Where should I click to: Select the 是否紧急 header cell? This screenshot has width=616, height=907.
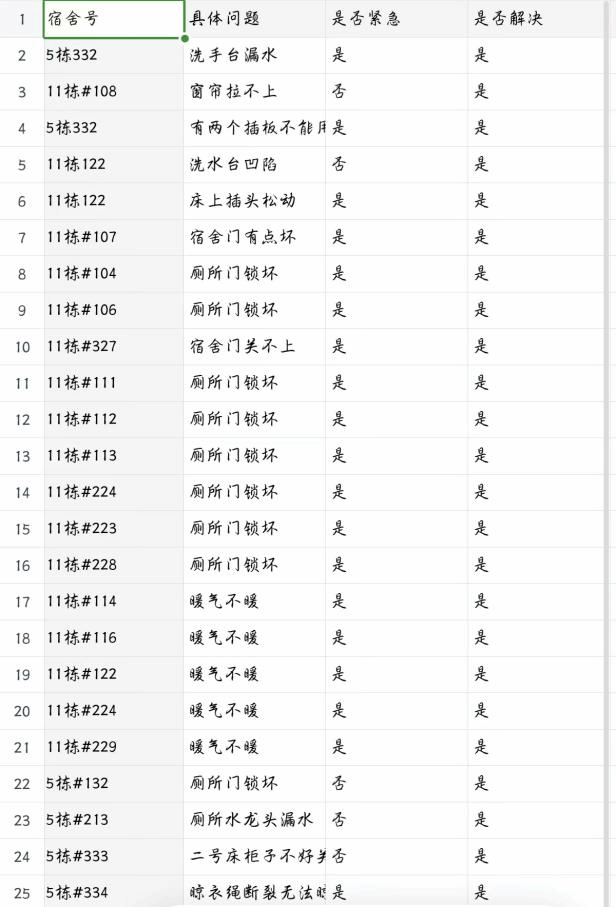[x=396, y=19]
